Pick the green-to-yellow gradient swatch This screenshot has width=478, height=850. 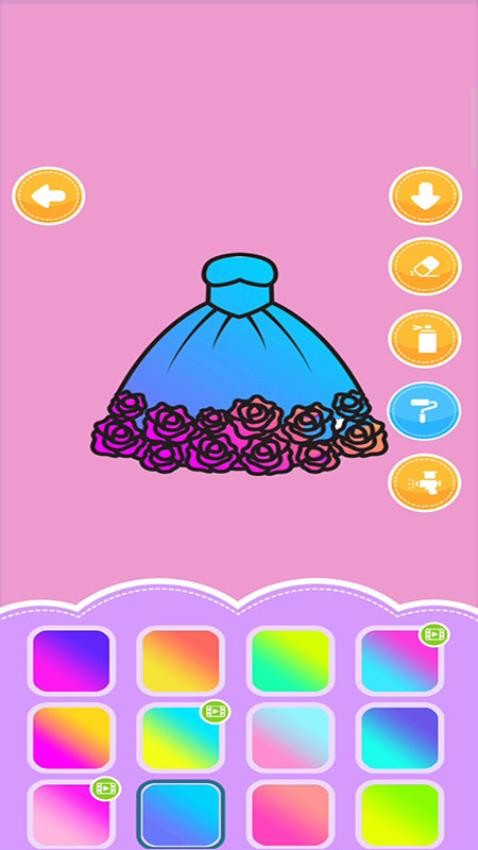point(290,661)
